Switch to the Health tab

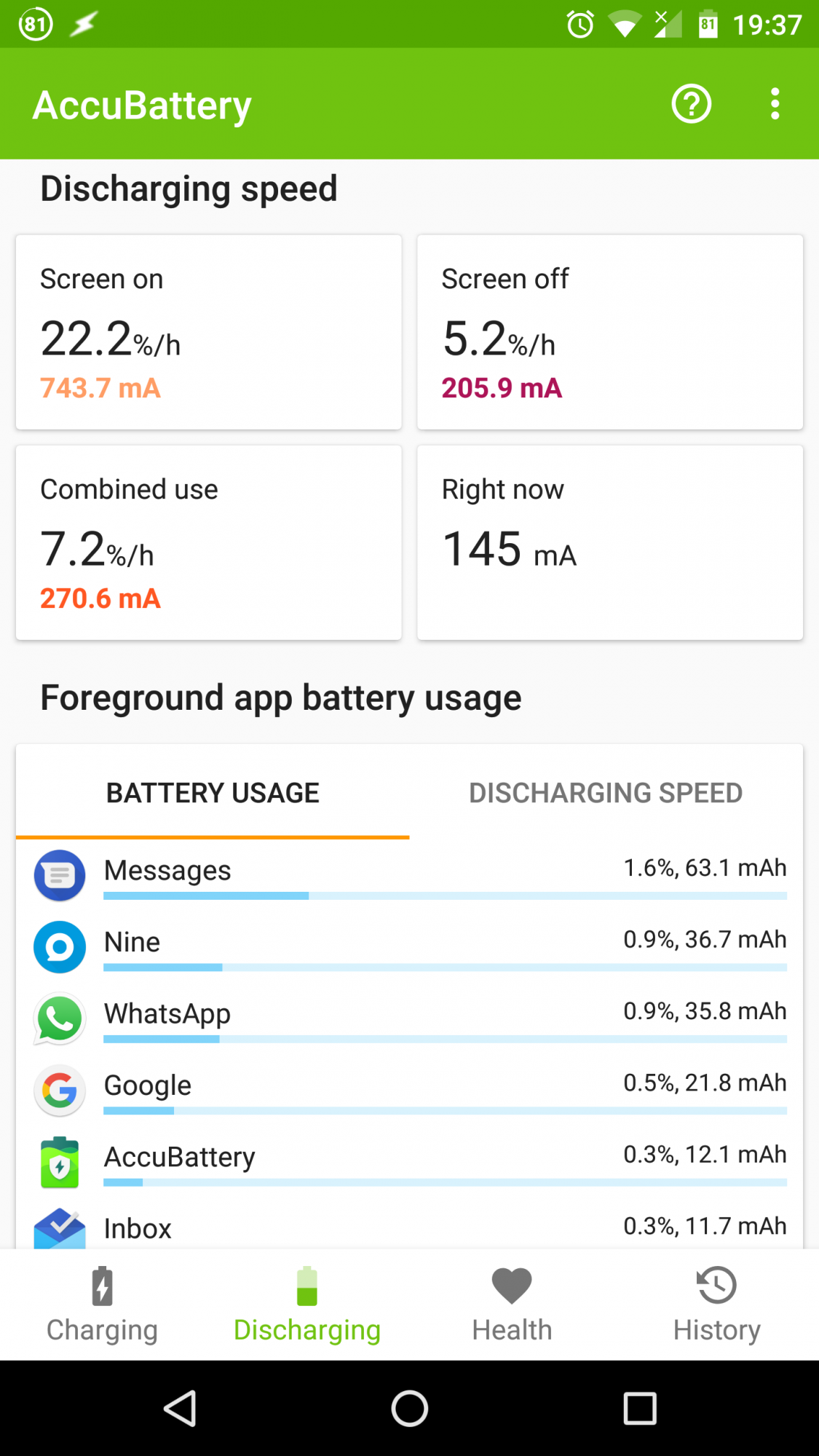click(x=512, y=1305)
